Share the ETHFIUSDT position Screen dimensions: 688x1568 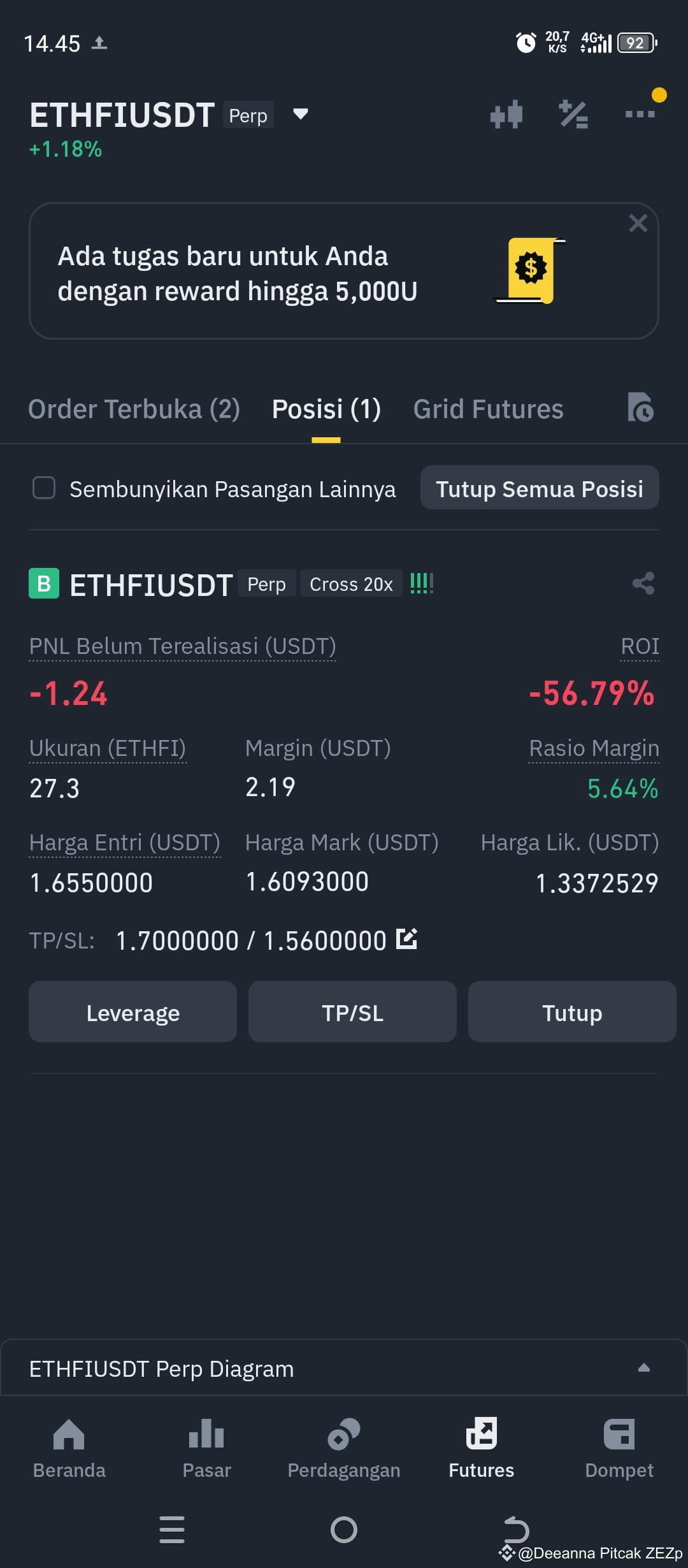643,583
